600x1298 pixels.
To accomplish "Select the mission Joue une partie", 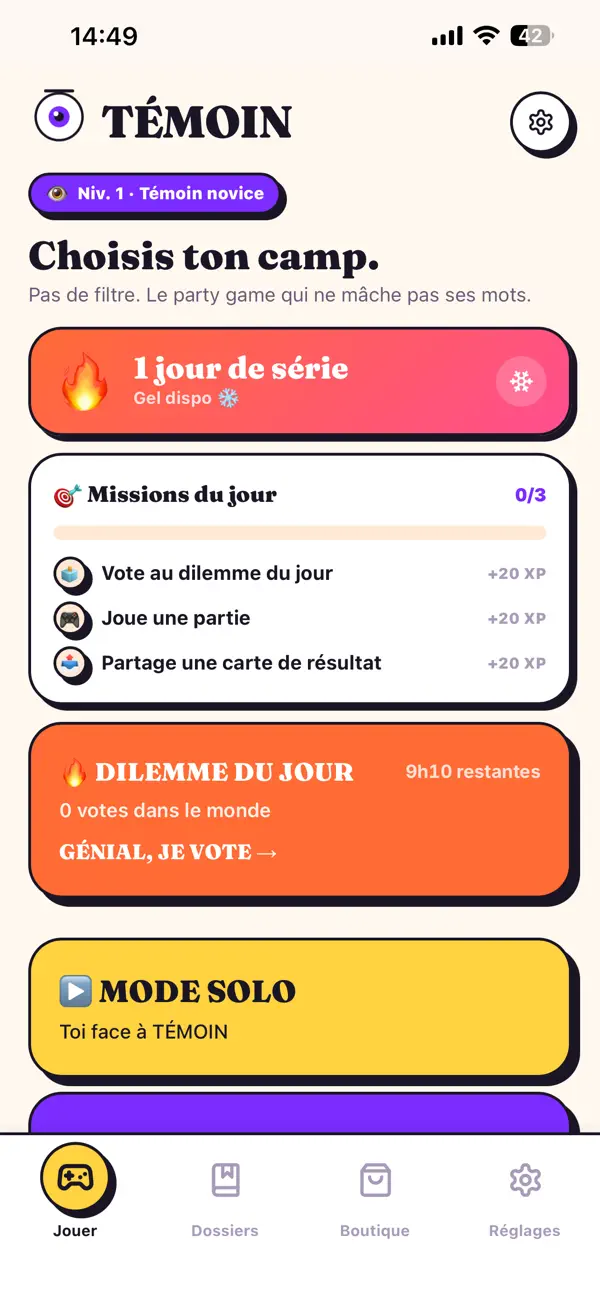I will 299,618.
